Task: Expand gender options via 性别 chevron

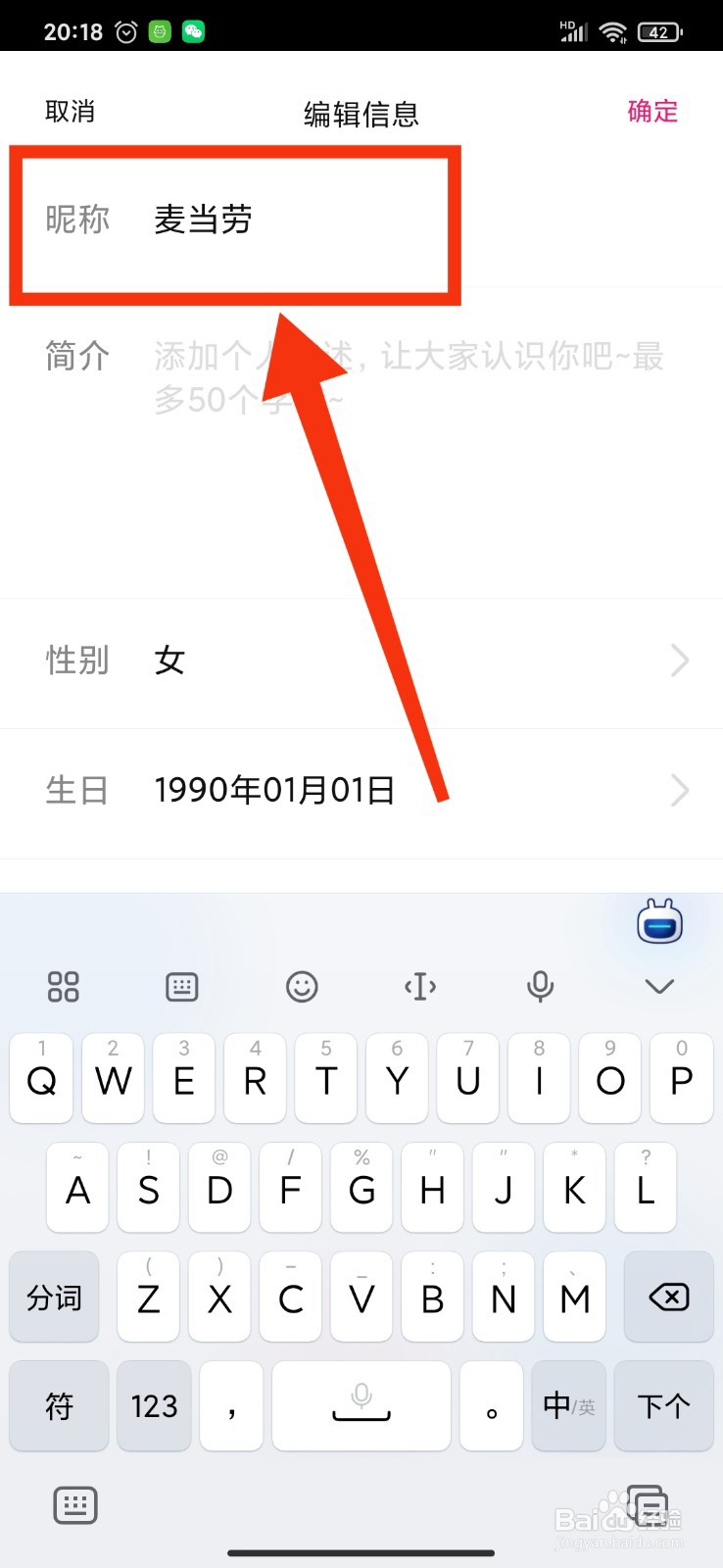Action: [x=680, y=661]
